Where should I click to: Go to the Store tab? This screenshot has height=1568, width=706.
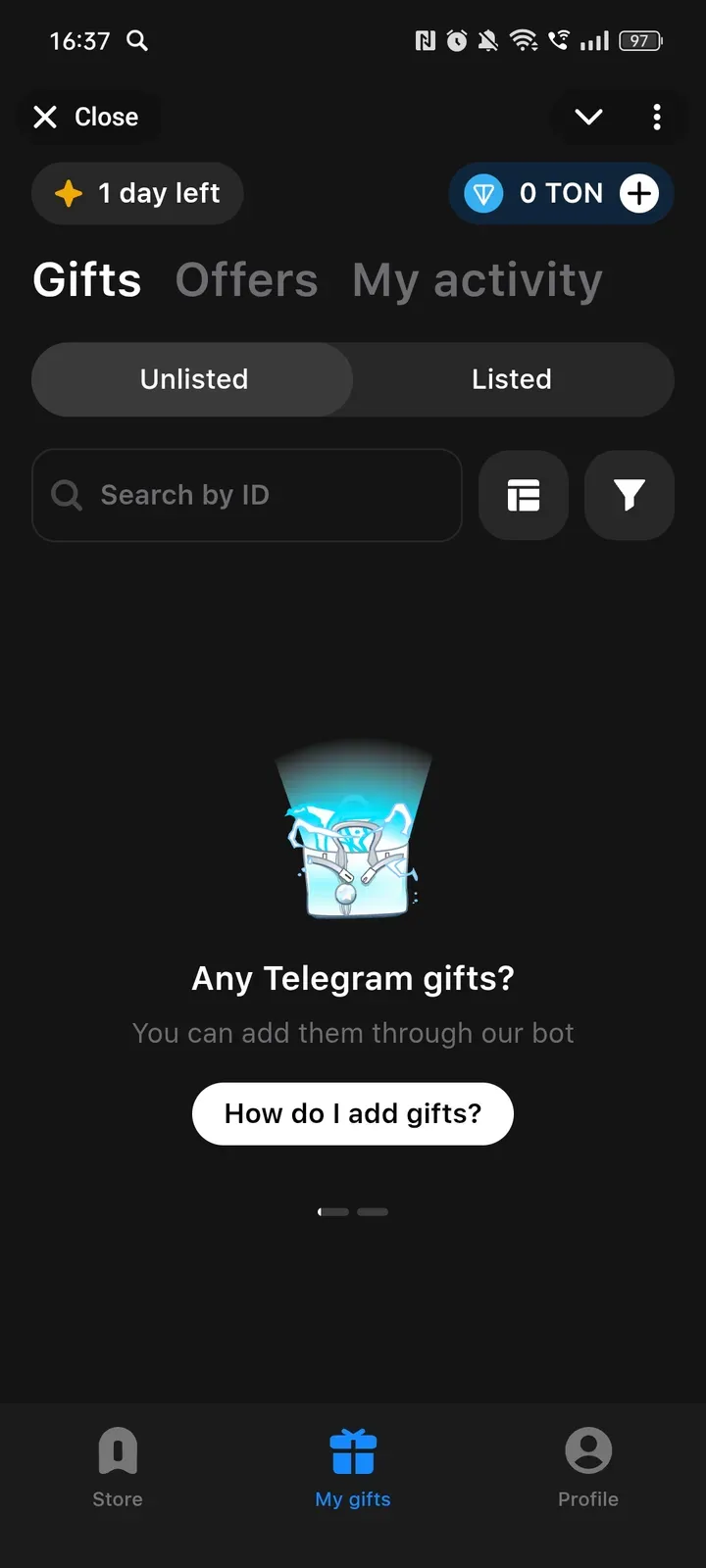coord(118,1467)
